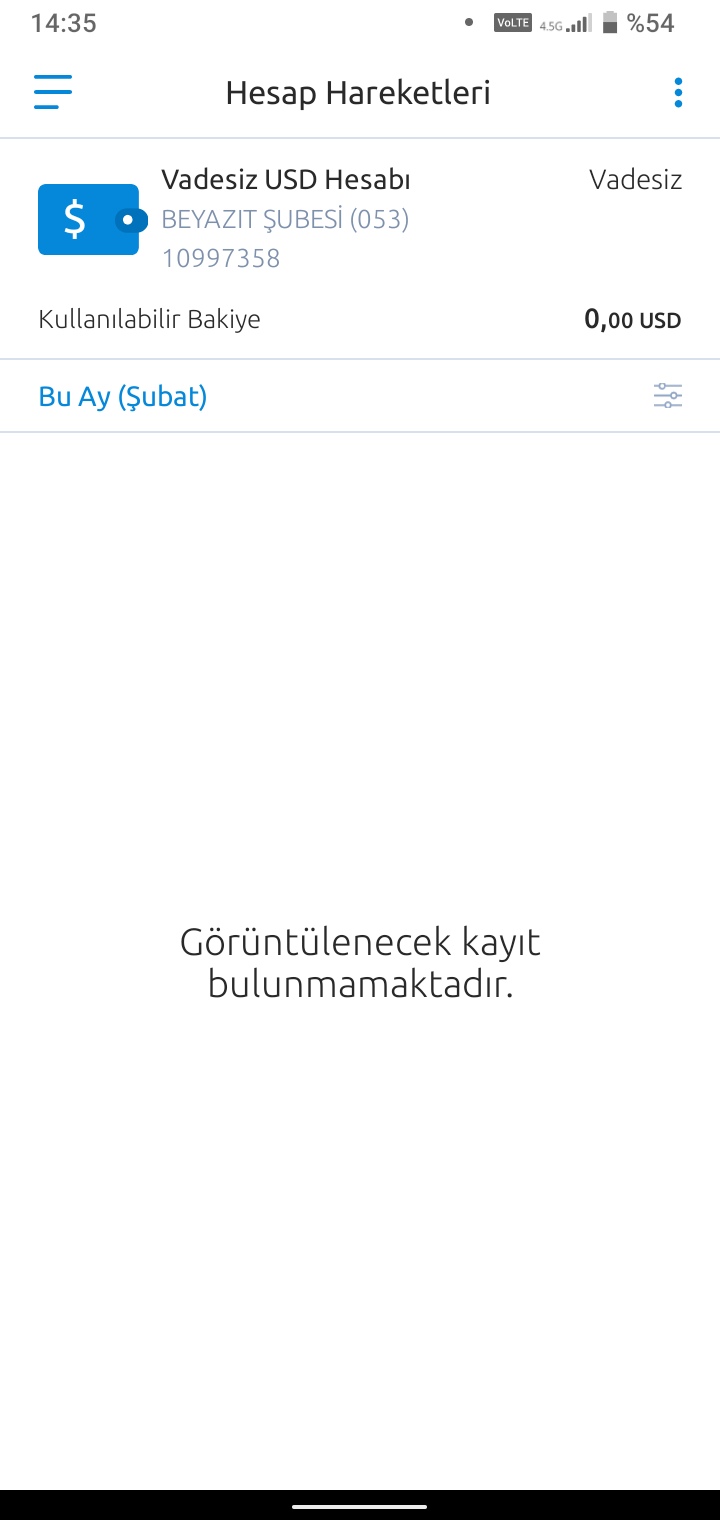Open the filter settings icon

click(x=668, y=396)
